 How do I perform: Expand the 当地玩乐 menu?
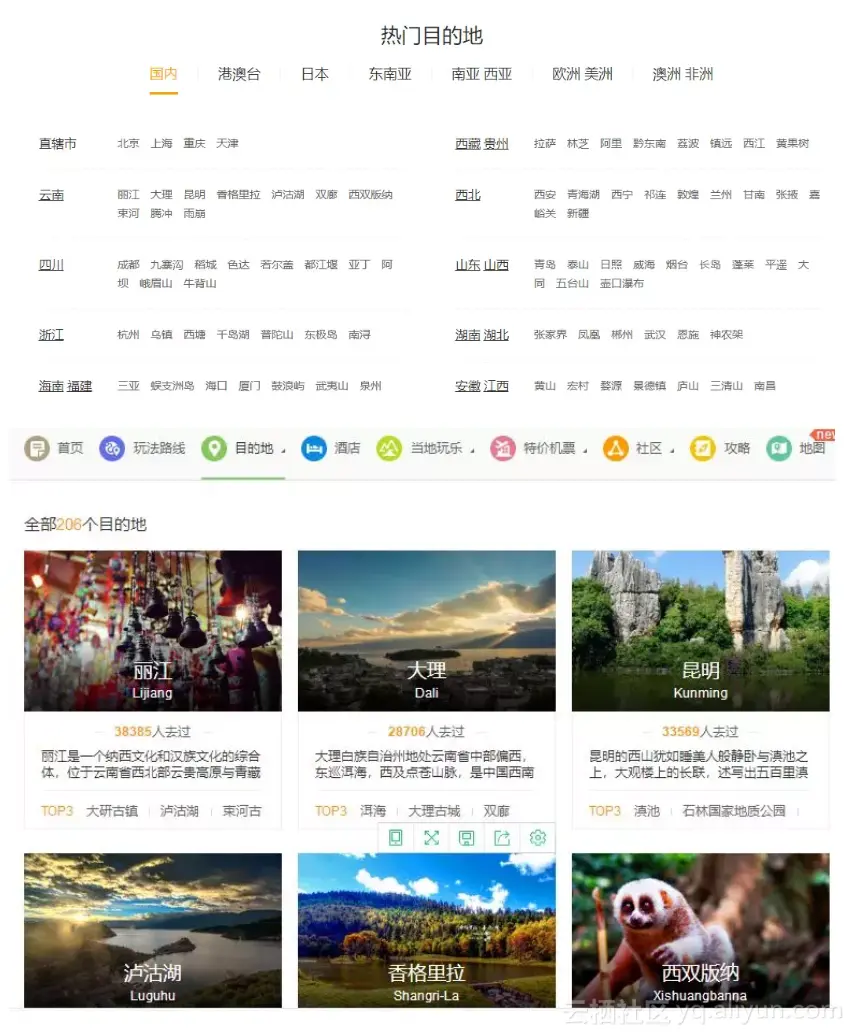(424, 448)
